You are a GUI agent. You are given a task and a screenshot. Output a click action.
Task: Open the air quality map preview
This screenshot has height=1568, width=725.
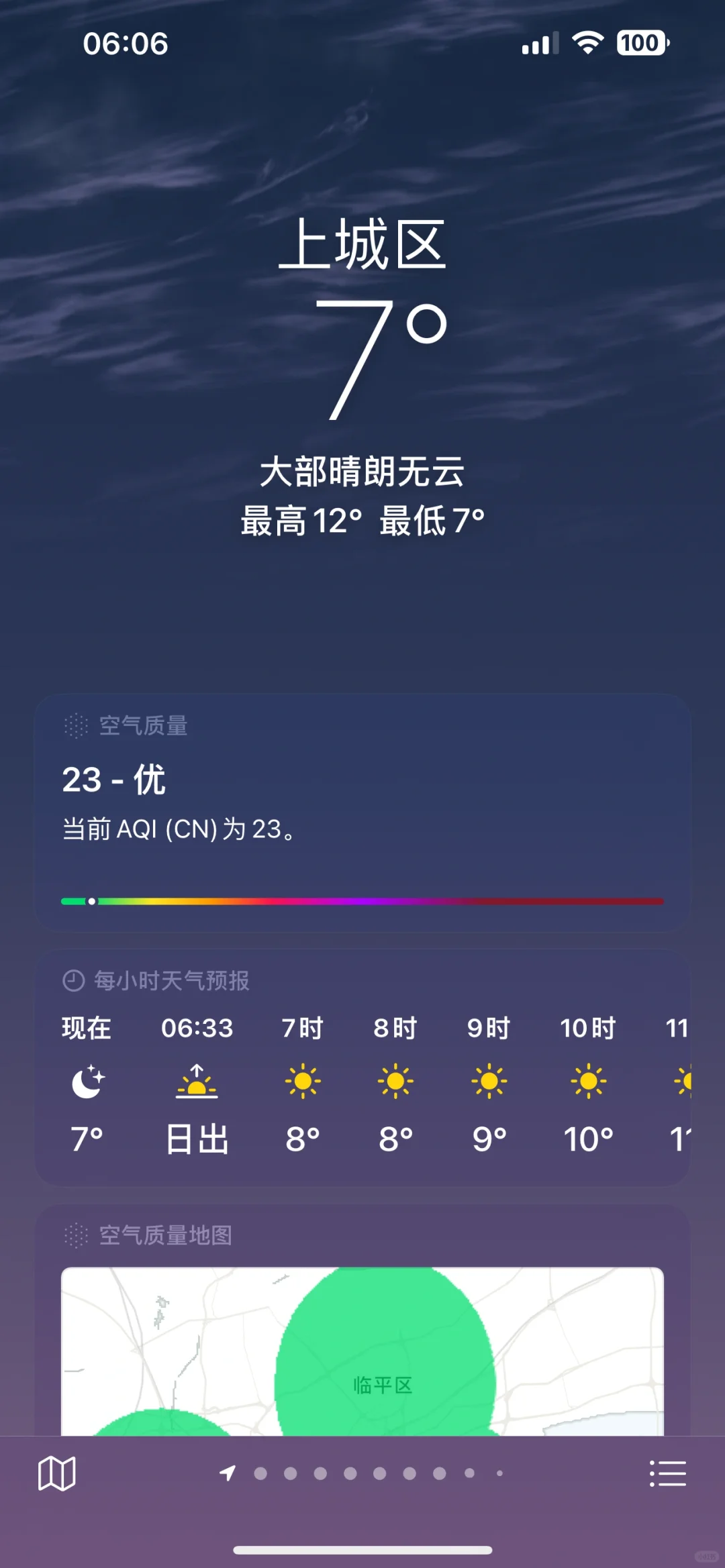(362, 1351)
